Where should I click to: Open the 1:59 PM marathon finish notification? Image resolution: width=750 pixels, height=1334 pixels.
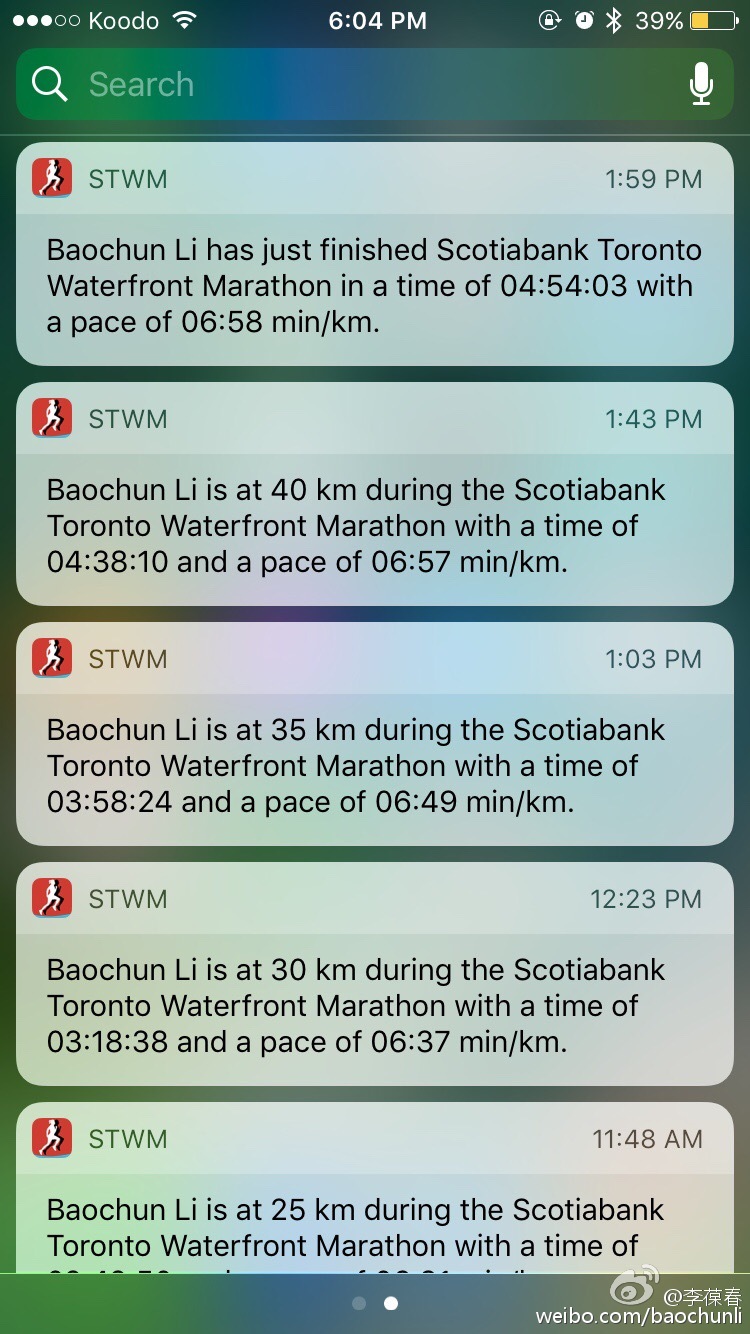coord(374,286)
